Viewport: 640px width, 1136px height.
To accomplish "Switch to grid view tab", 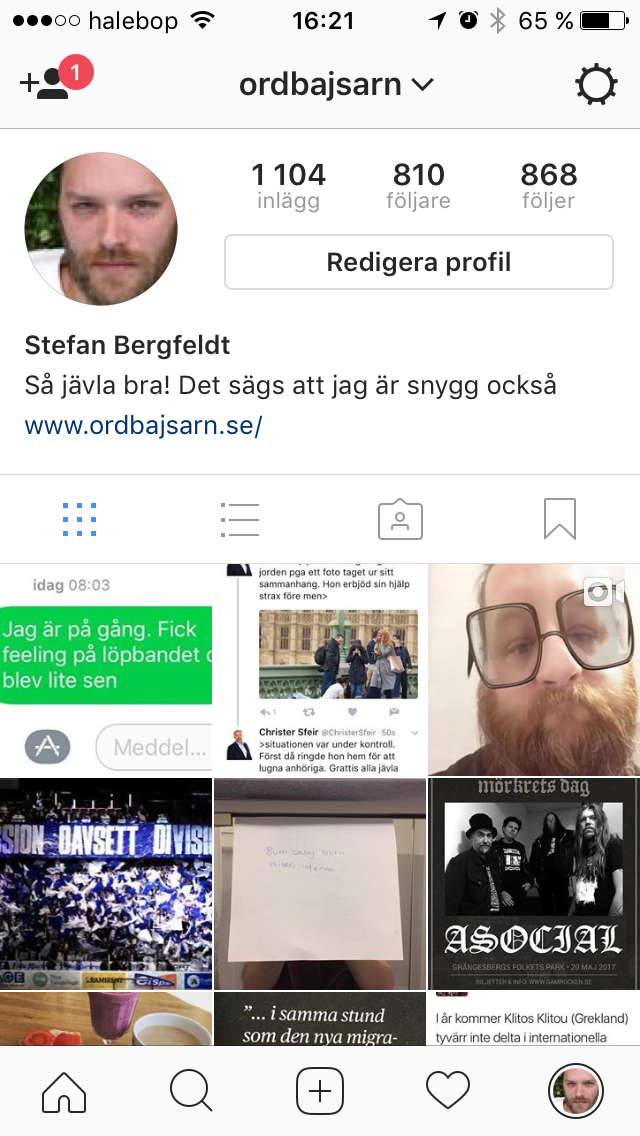I will (79, 519).
